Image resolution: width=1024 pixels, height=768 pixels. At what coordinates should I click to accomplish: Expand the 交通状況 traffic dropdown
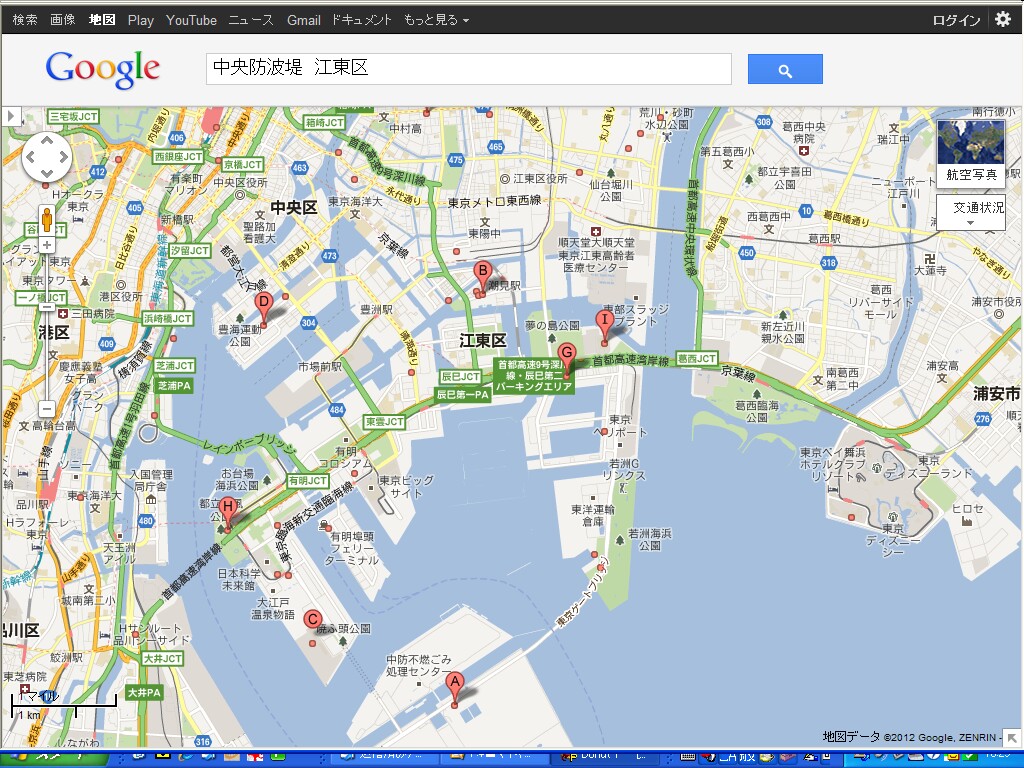pyautogui.click(x=971, y=213)
